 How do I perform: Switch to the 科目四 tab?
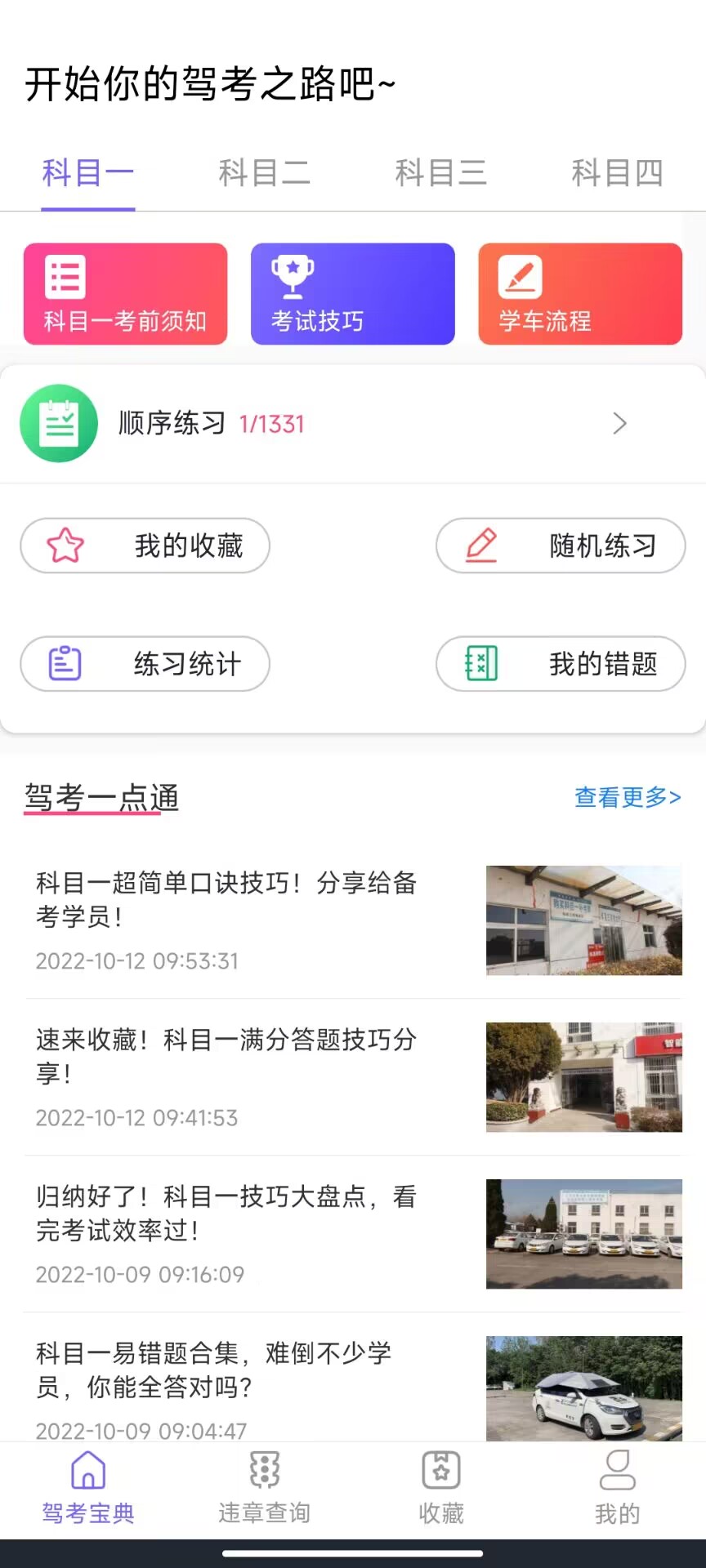click(617, 173)
